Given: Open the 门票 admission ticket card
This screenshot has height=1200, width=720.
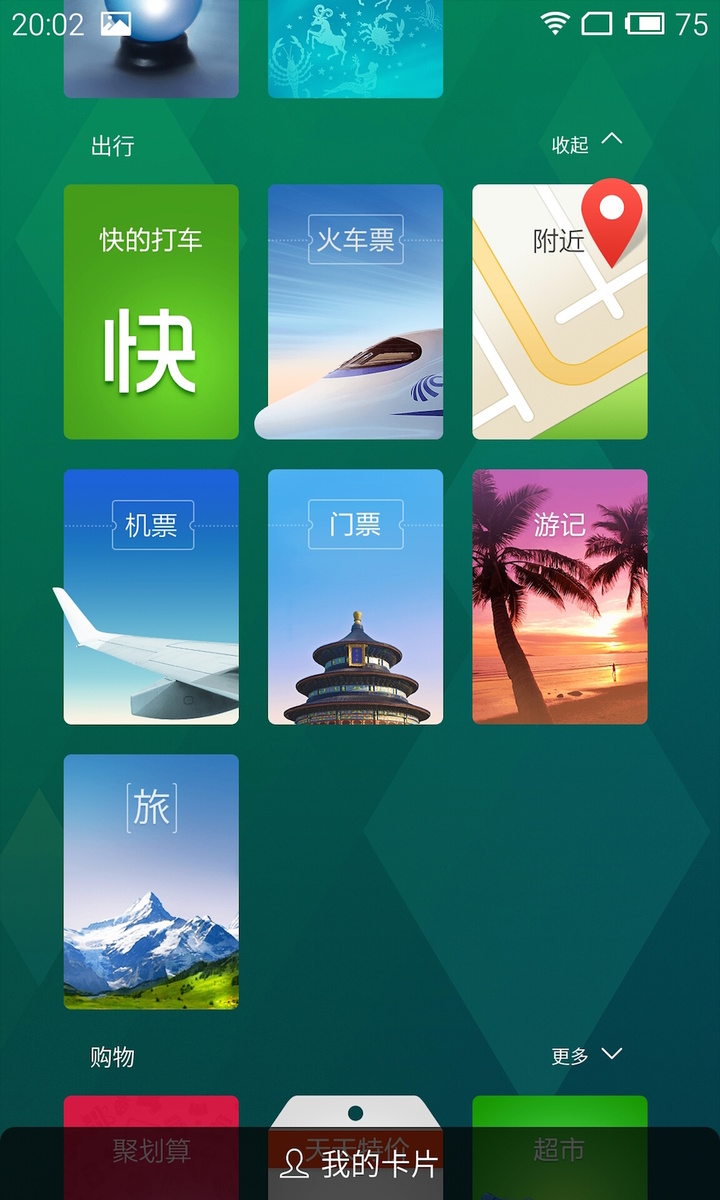Looking at the screenshot, I should pos(355,596).
